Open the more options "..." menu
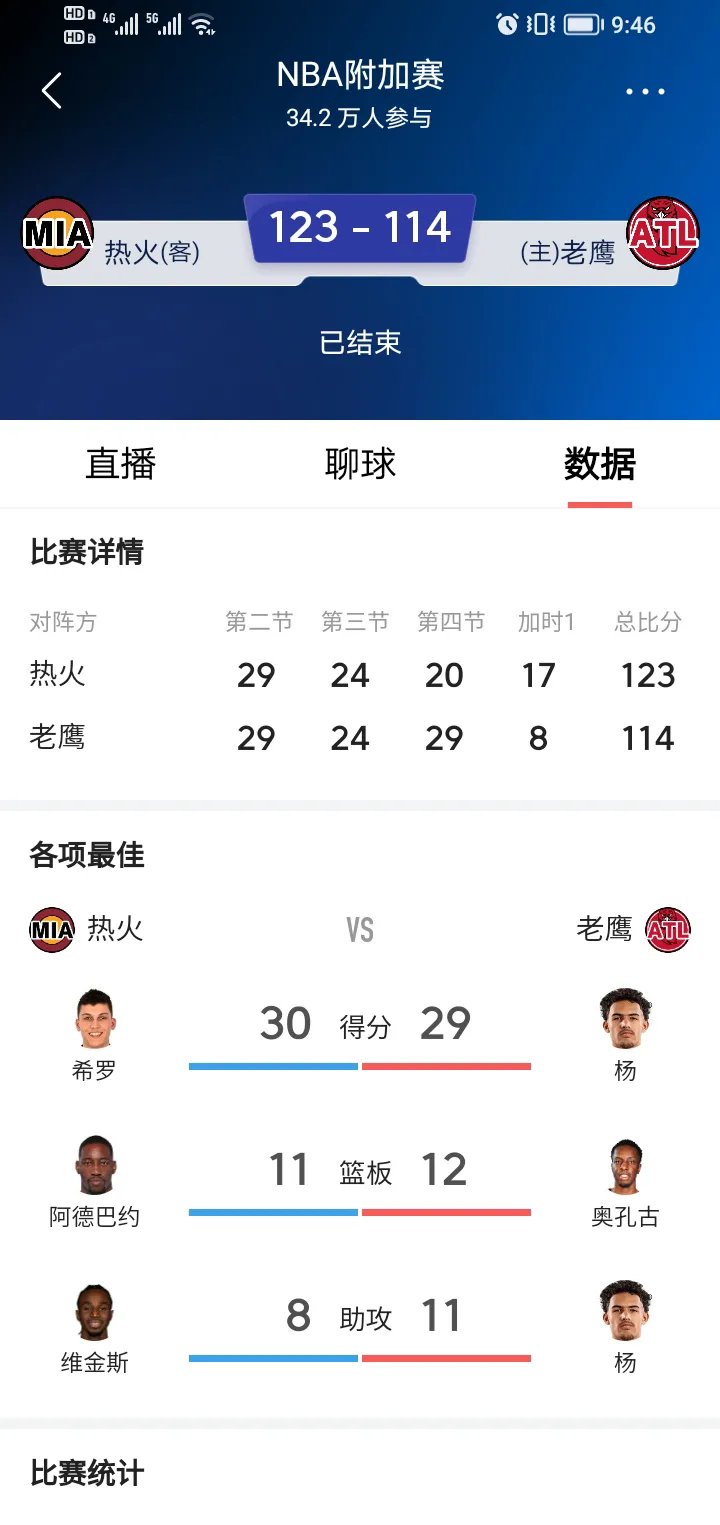The height and width of the screenshot is (1525, 720). coord(645,90)
